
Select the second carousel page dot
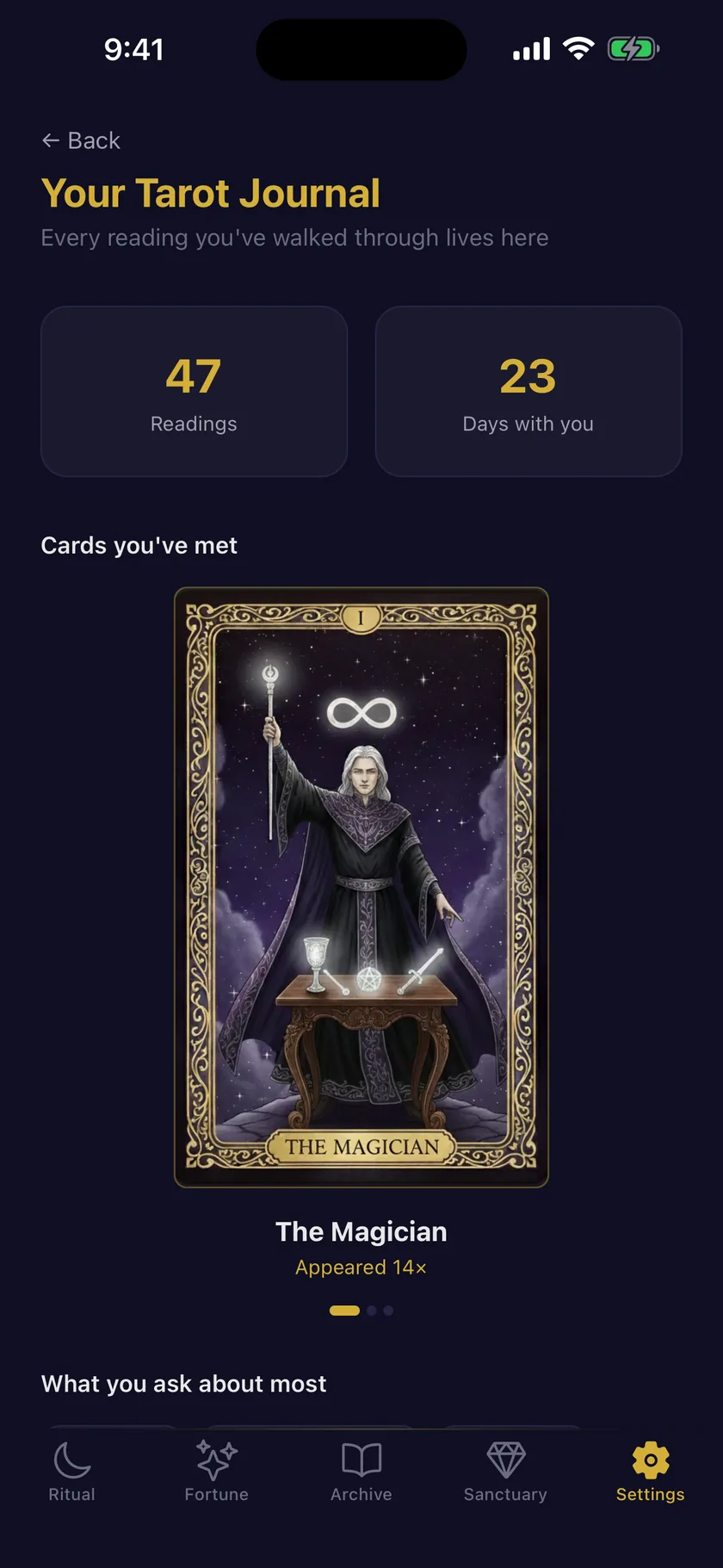[372, 1311]
